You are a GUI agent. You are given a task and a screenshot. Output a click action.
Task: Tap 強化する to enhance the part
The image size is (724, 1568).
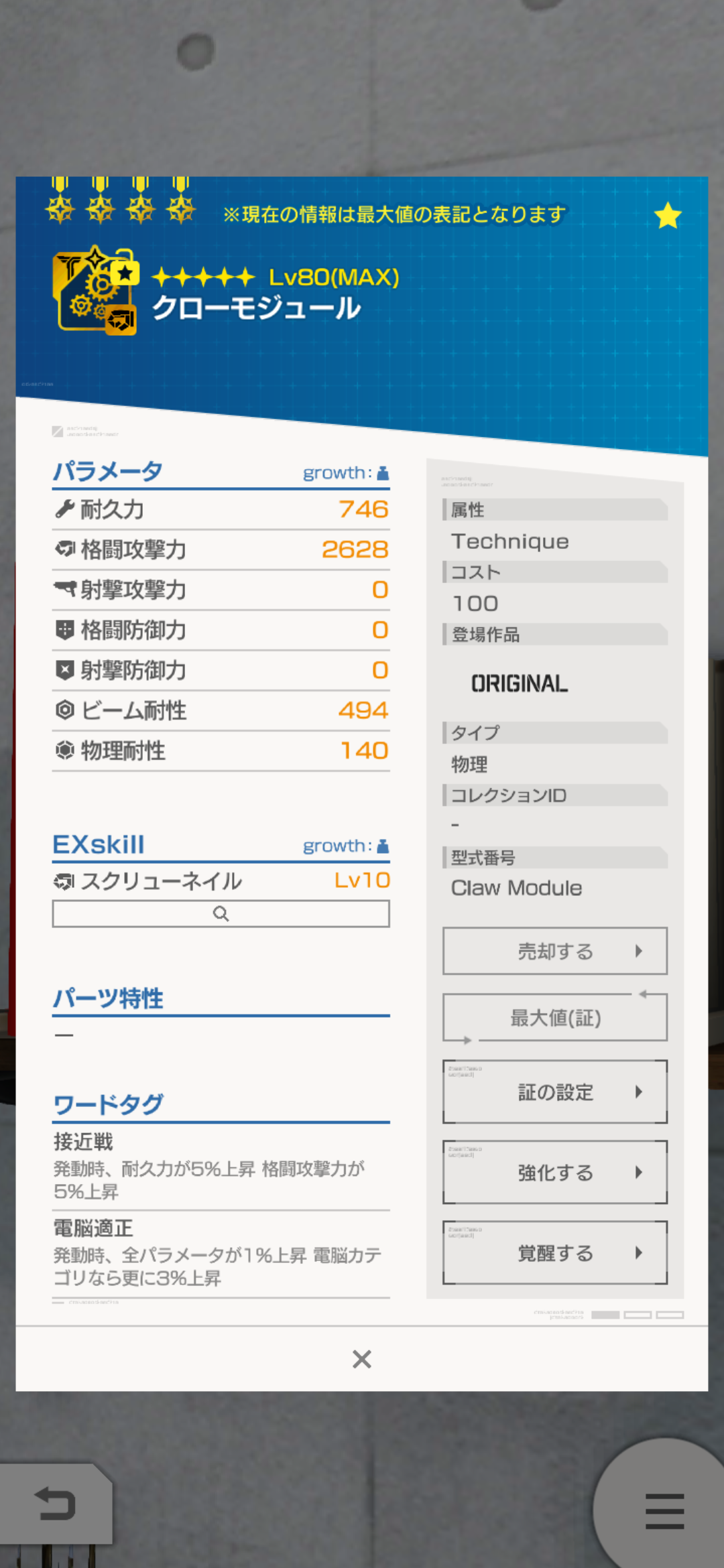click(554, 1172)
